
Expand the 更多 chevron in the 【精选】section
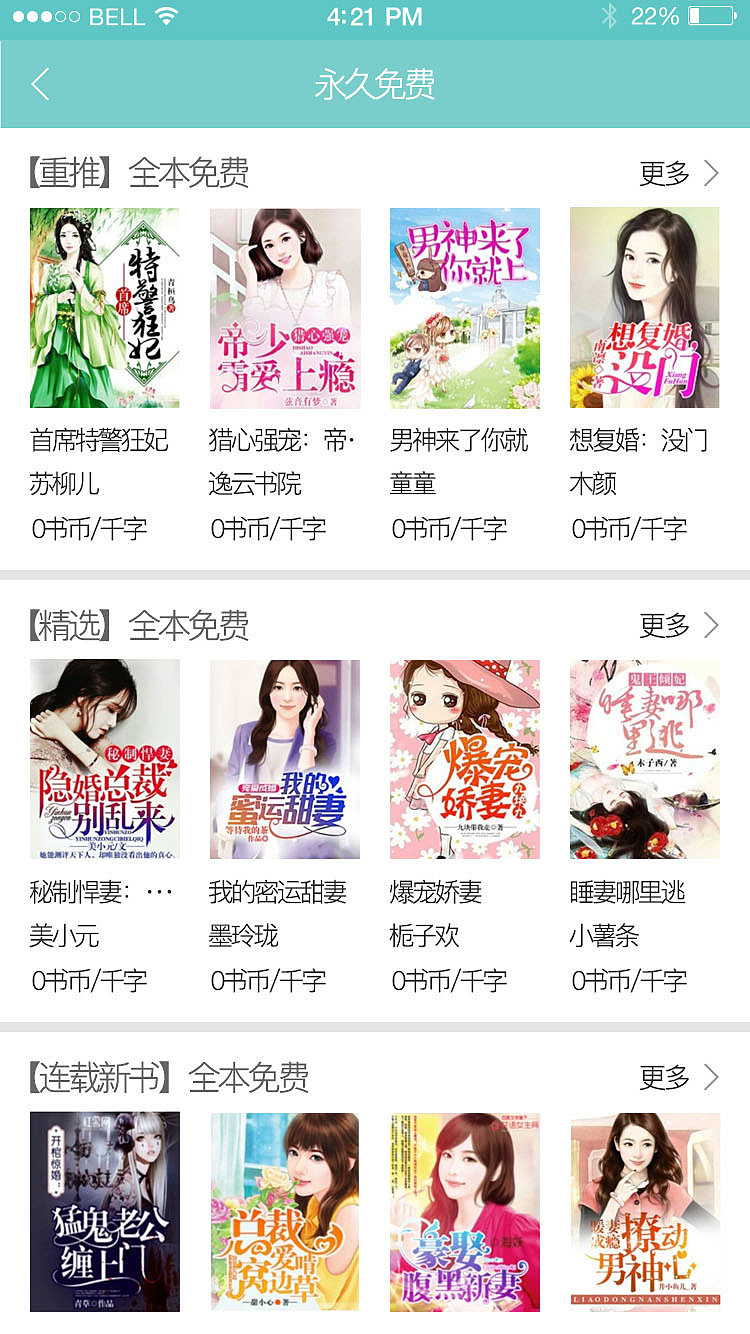713,624
